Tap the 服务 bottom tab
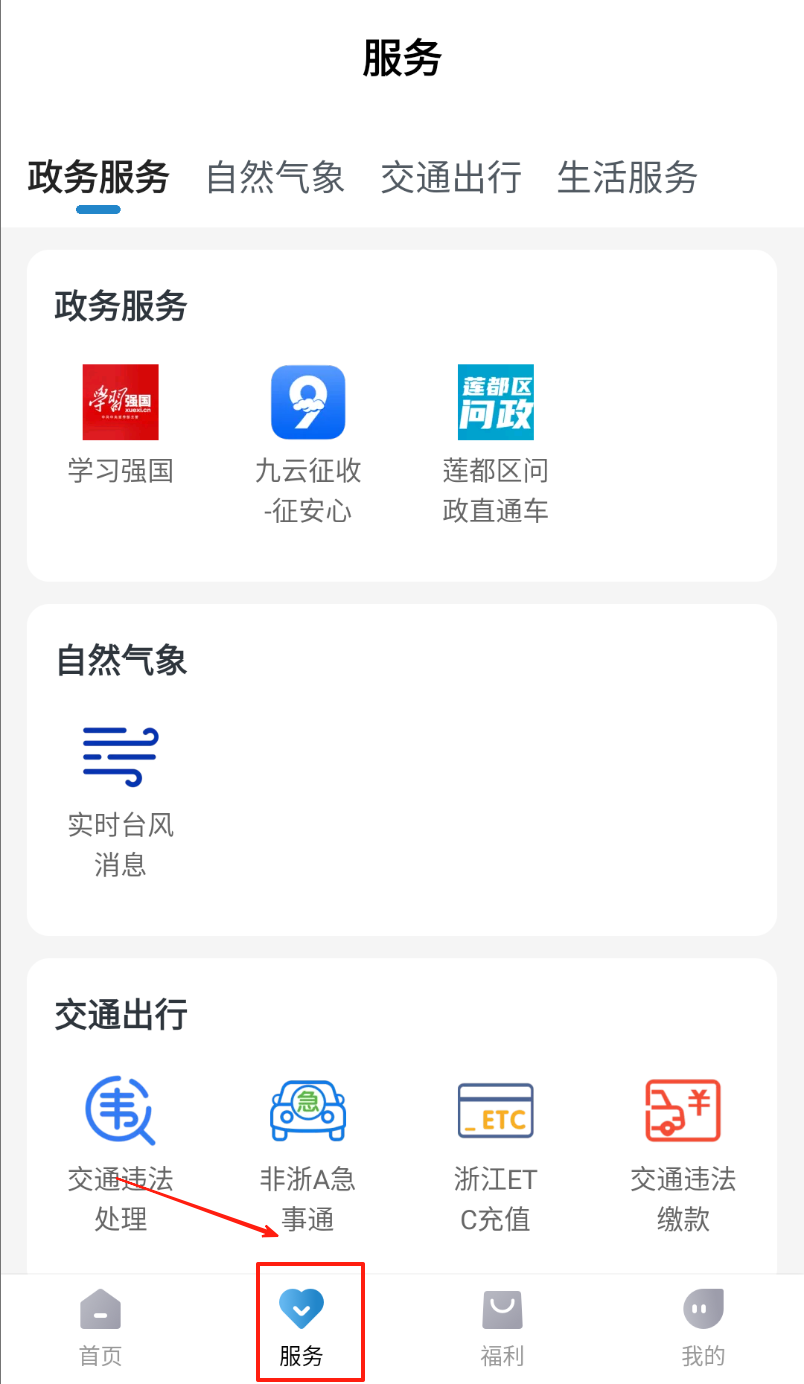Image resolution: width=804 pixels, height=1384 pixels. click(301, 1326)
